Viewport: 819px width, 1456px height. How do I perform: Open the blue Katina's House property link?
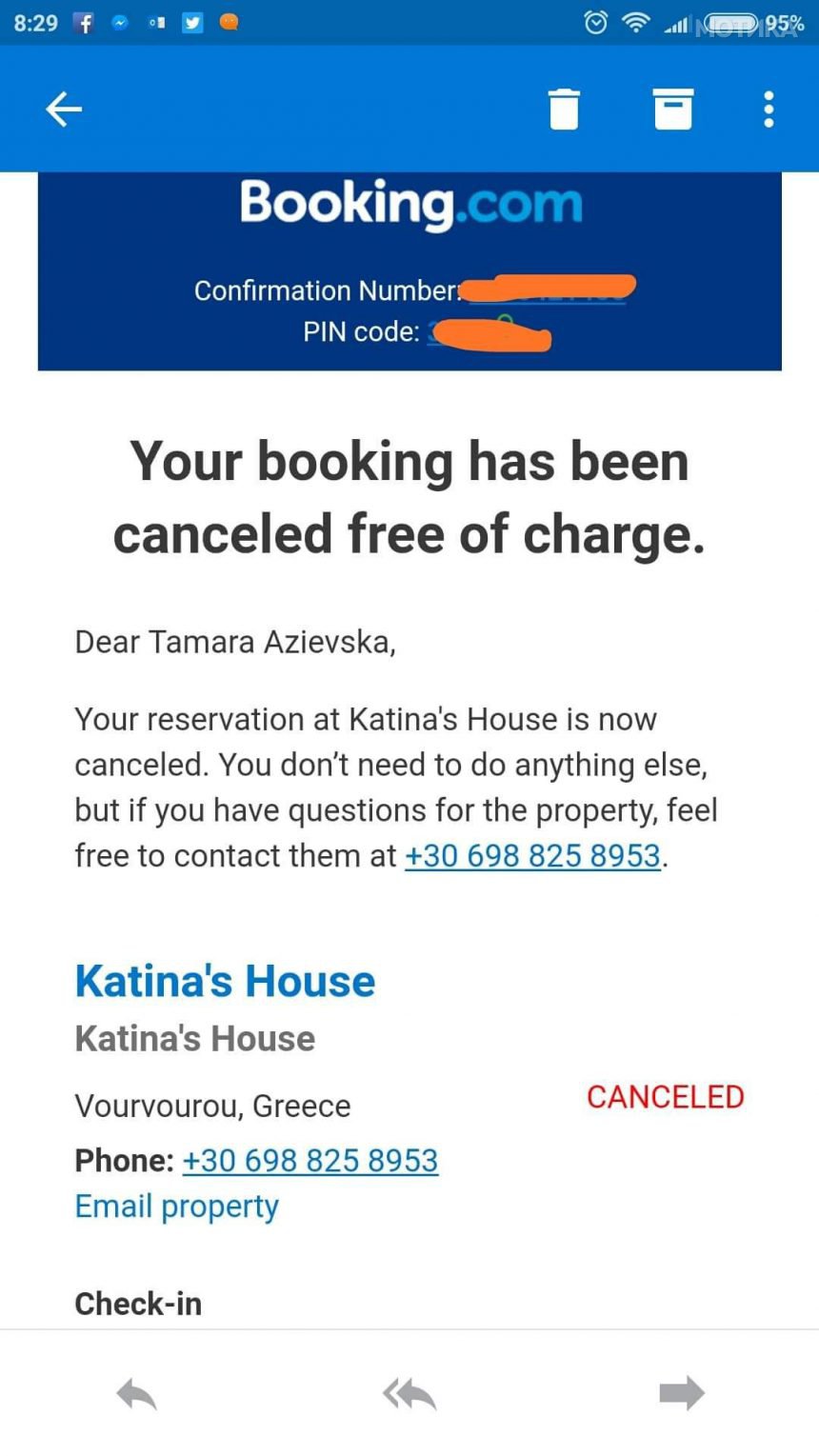[x=225, y=981]
